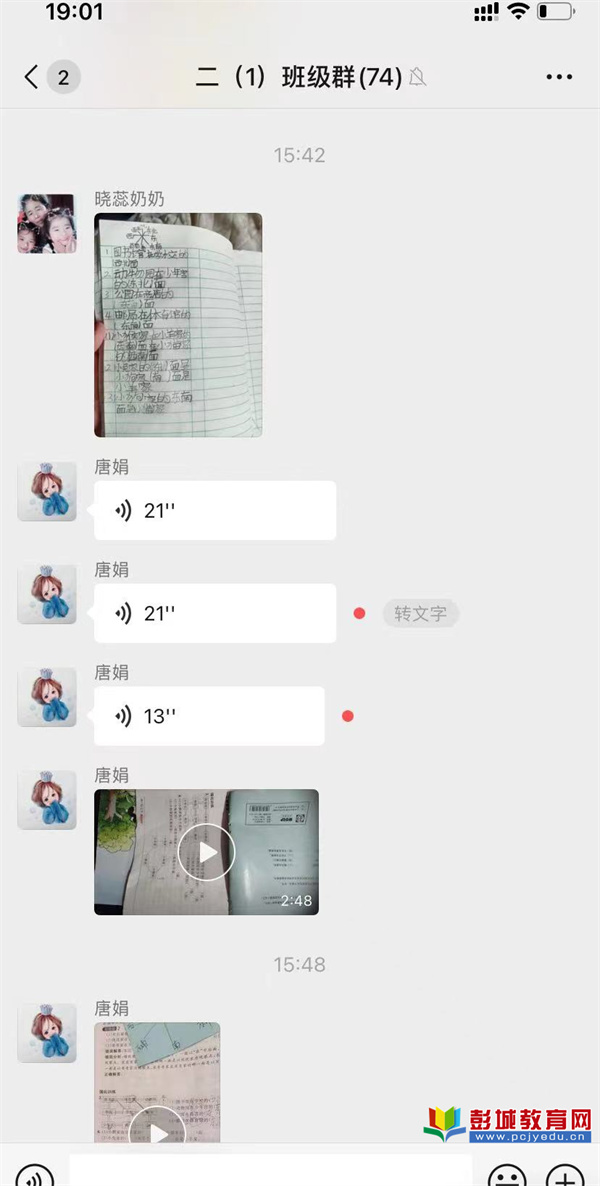
Task: Open 晓蕊奶奶's profile avatar
Action: coord(46,224)
